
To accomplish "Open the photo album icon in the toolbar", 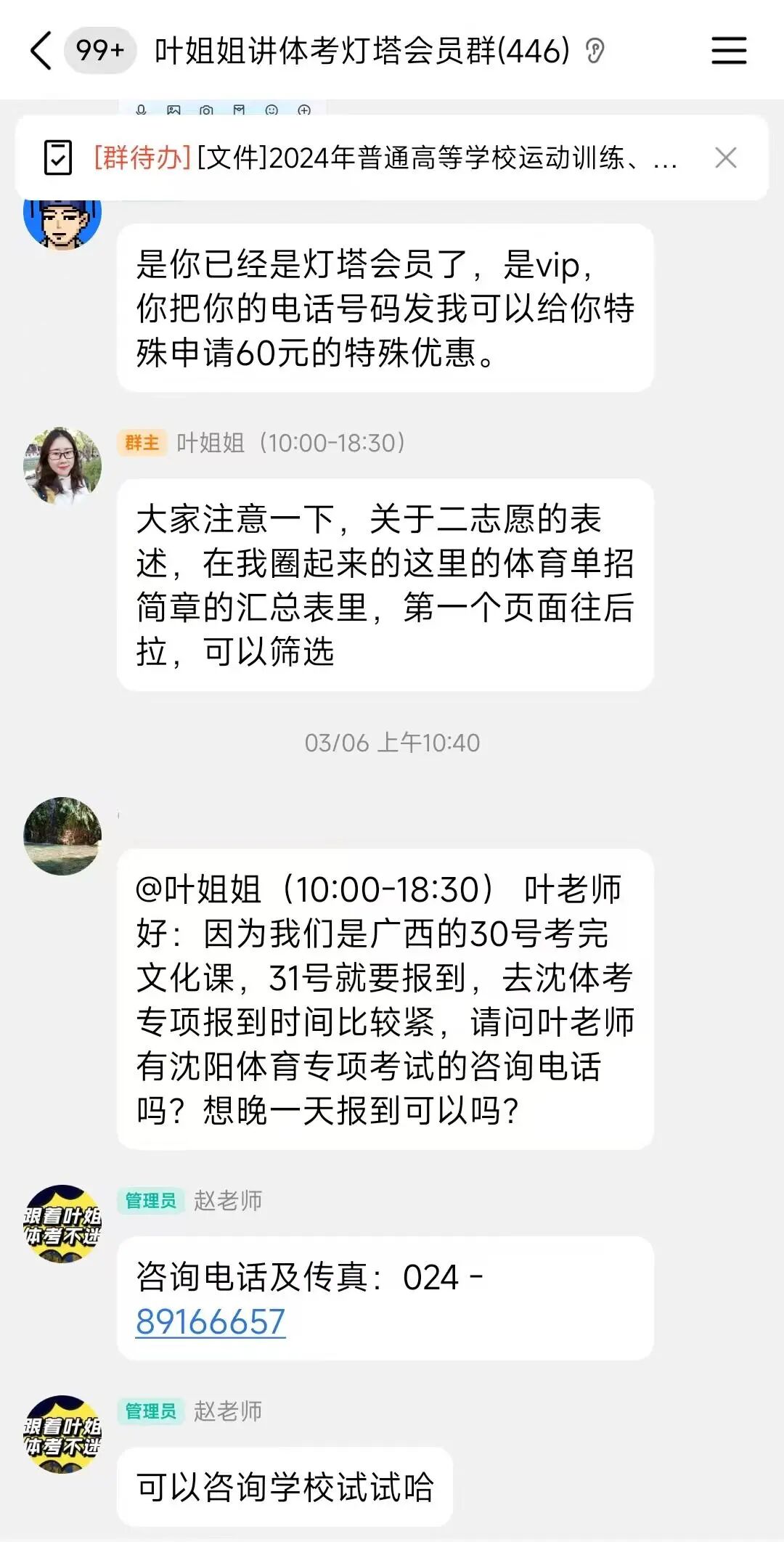I will tap(174, 111).
